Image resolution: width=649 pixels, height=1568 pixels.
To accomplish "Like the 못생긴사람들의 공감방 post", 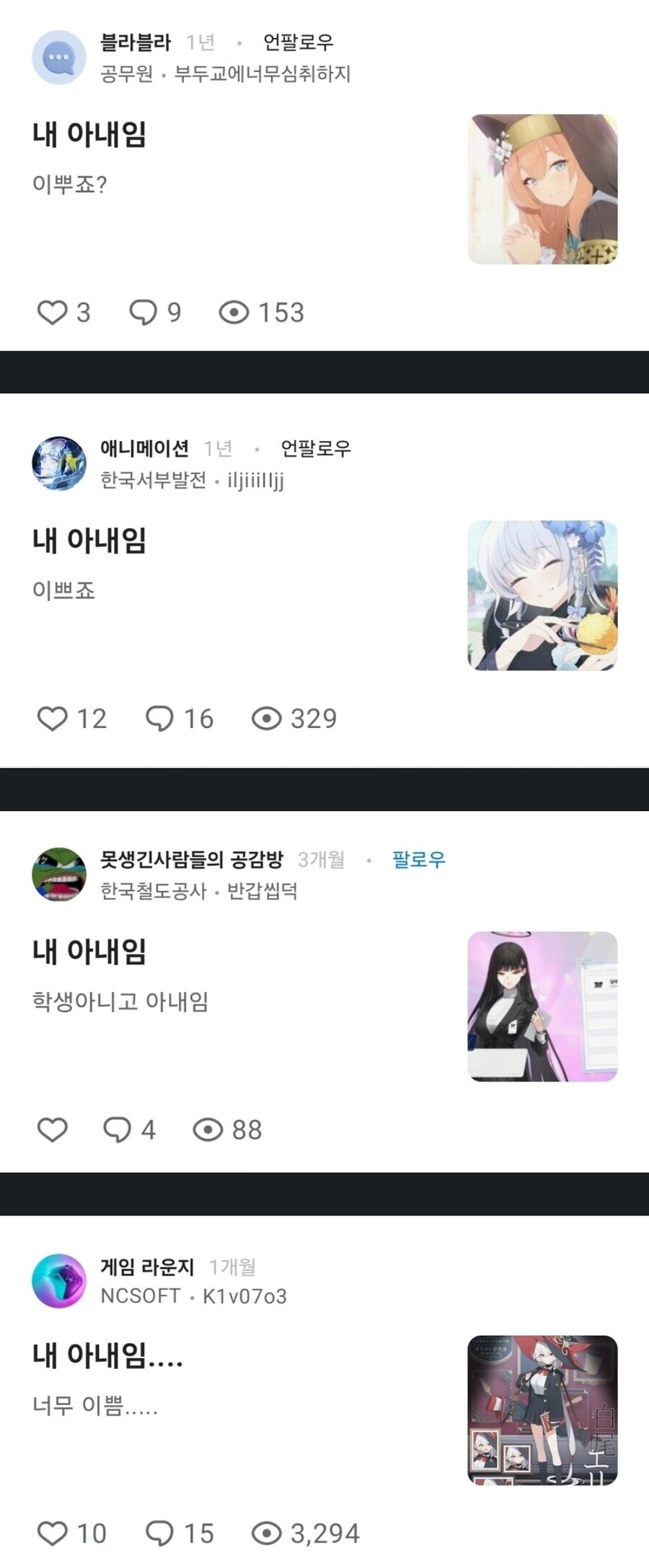I will pyautogui.click(x=52, y=1130).
